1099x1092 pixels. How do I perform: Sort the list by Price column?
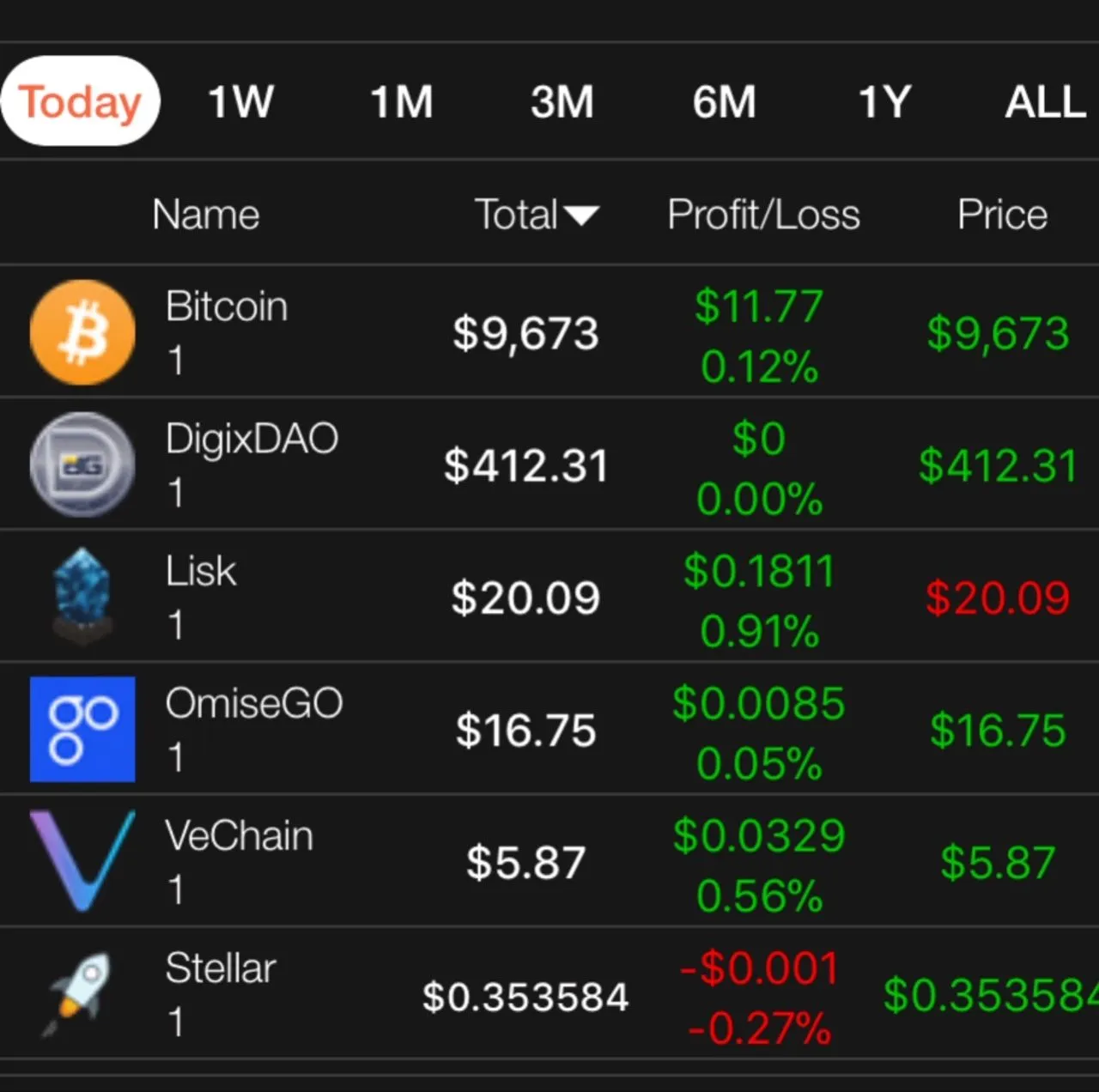(x=1002, y=214)
